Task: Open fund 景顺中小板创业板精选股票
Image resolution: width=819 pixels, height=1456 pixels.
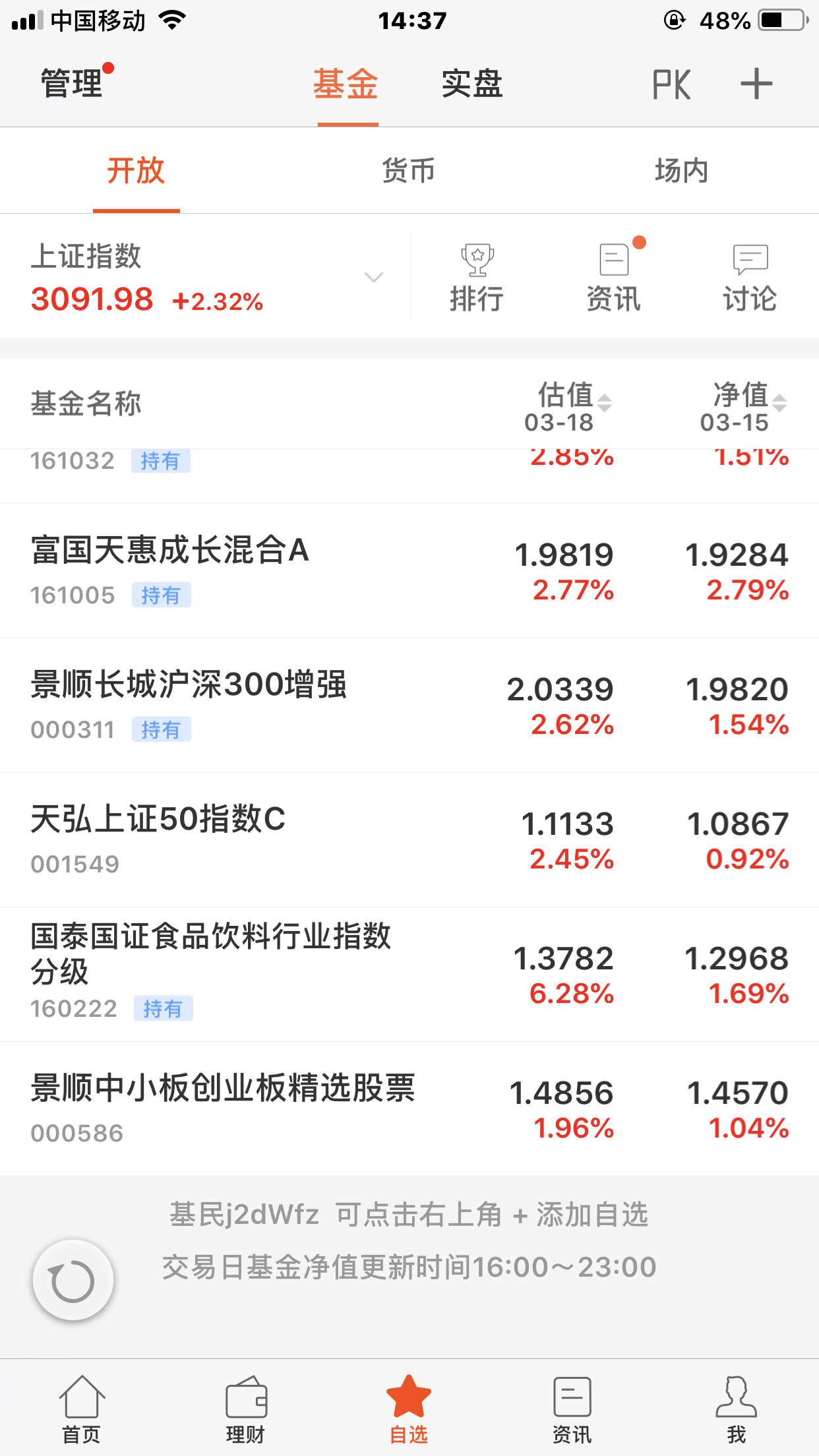Action: pyautogui.click(x=409, y=1109)
